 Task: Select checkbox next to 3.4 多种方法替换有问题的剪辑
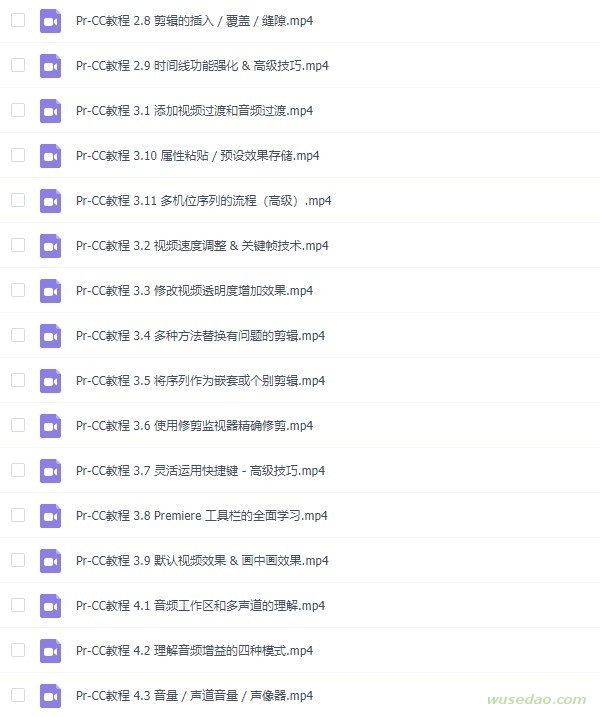click(x=18, y=335)
